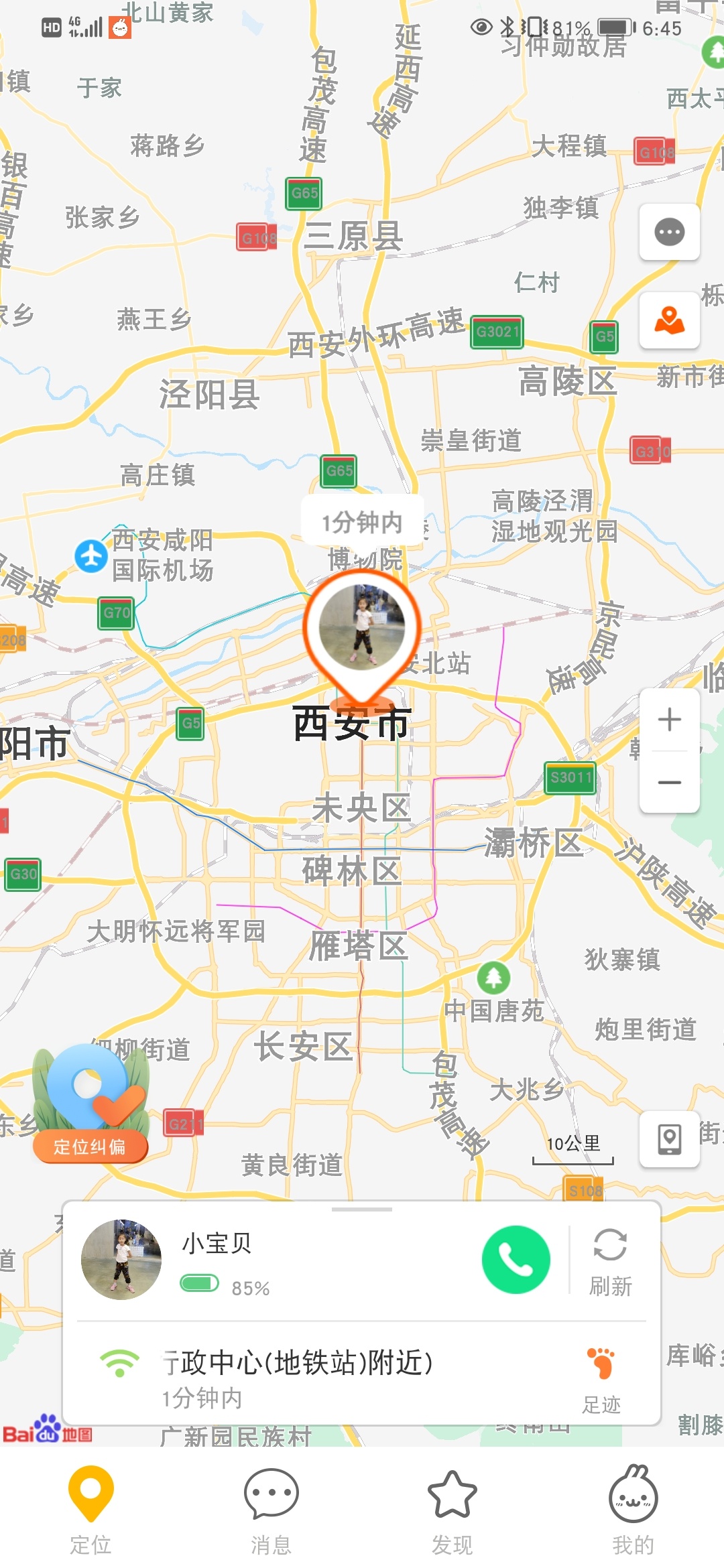The width and height of the screenshot is (724, 1568).
Task: Switch to the 消息 tab
Action: point(271,1510)
